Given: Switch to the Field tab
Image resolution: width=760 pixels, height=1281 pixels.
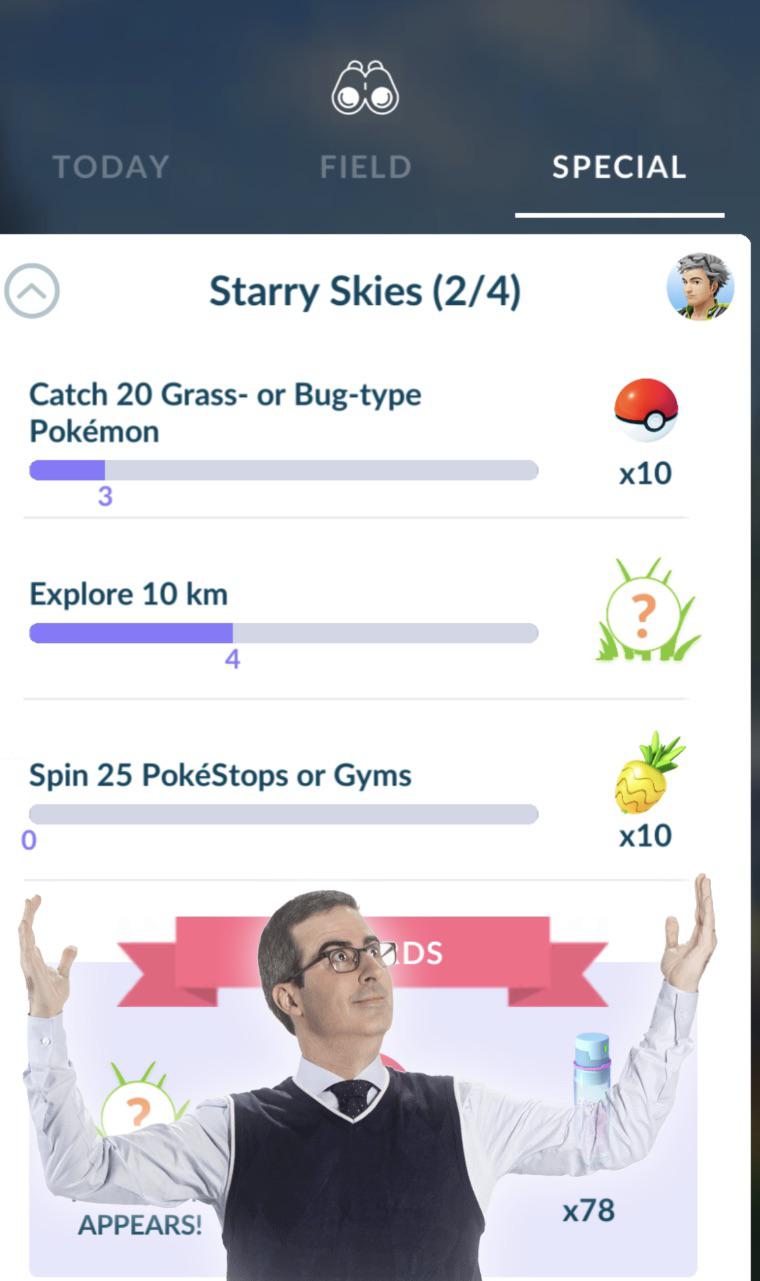Looking at the screenshot, I should [366, 167].
